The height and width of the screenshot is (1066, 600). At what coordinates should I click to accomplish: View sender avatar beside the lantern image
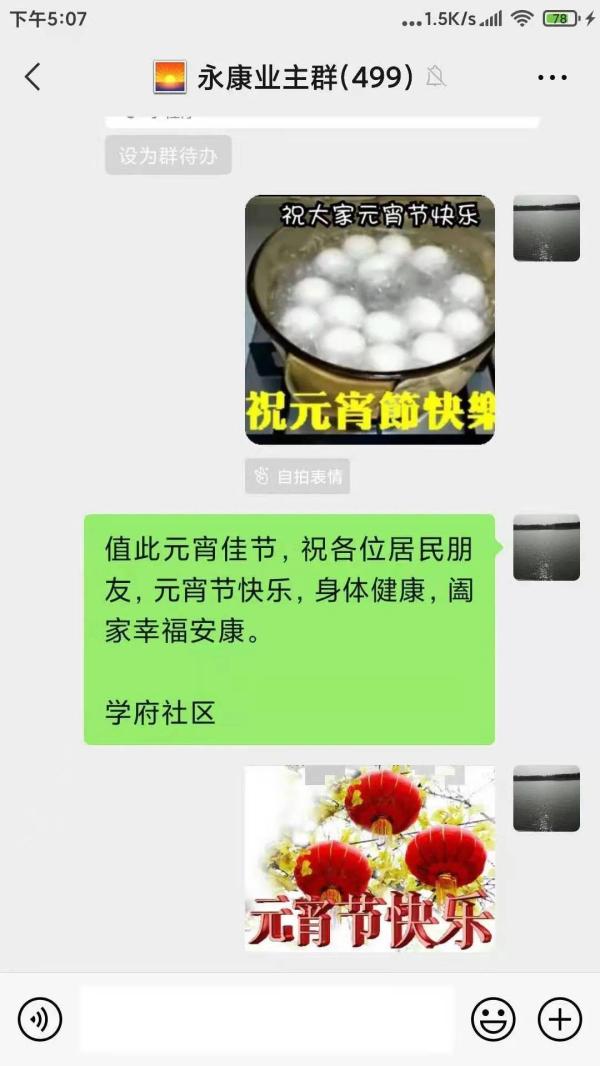point(546,799)
